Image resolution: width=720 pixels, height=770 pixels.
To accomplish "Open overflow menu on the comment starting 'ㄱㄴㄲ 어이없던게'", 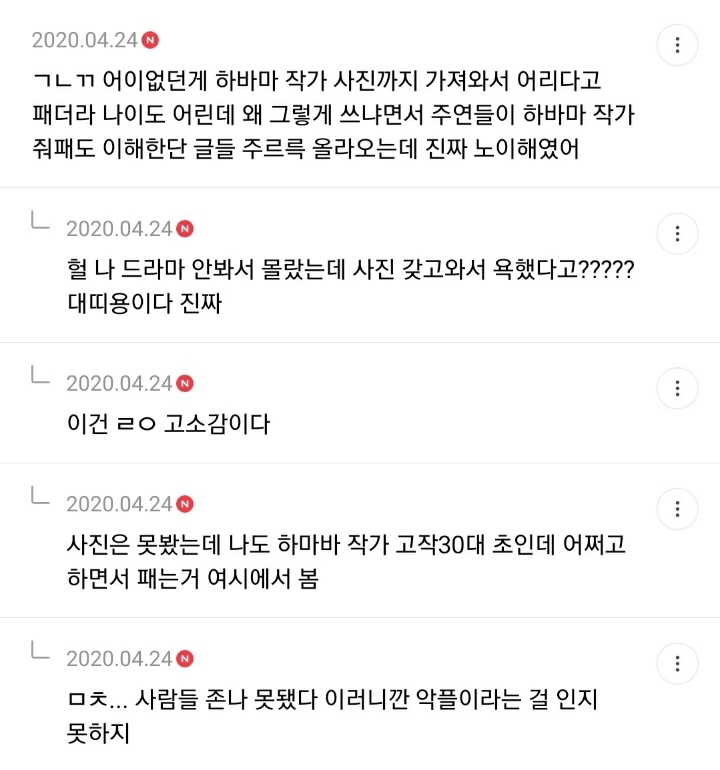I will click(677, 45).
